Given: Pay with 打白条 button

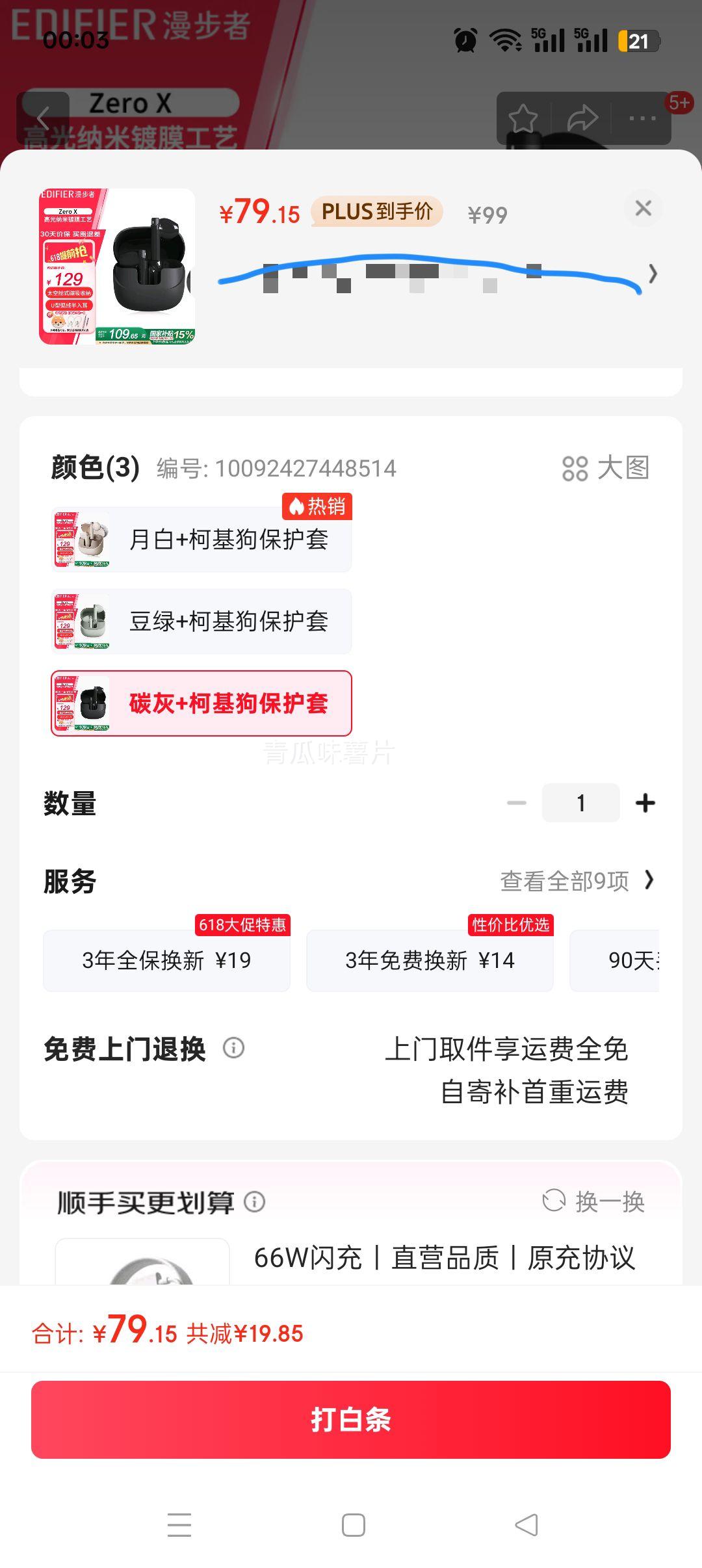Looking at the screenshot, I should coord(351,1419).
